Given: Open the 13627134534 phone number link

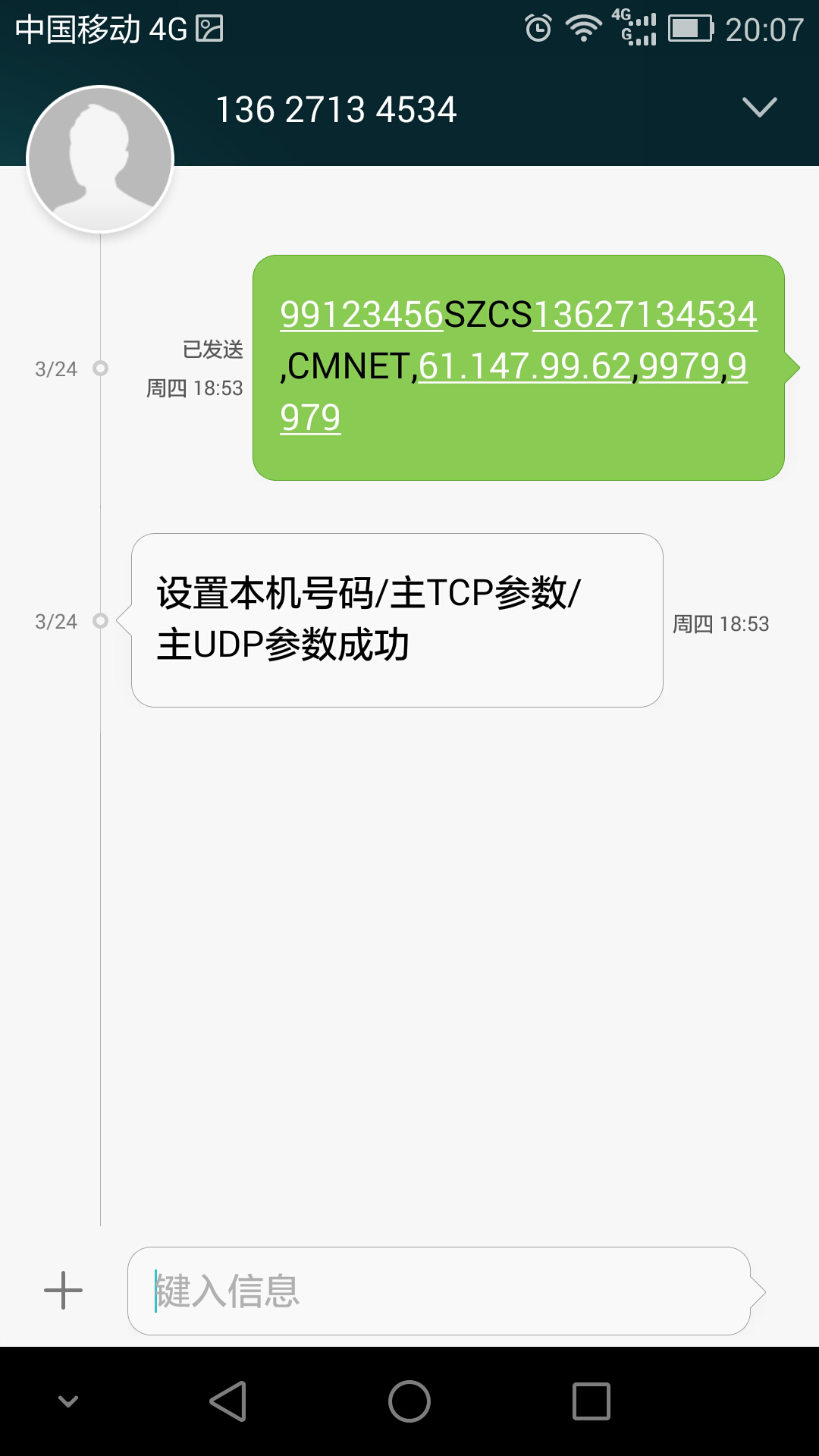Looking at the screenshot, I should click(645, 315).
